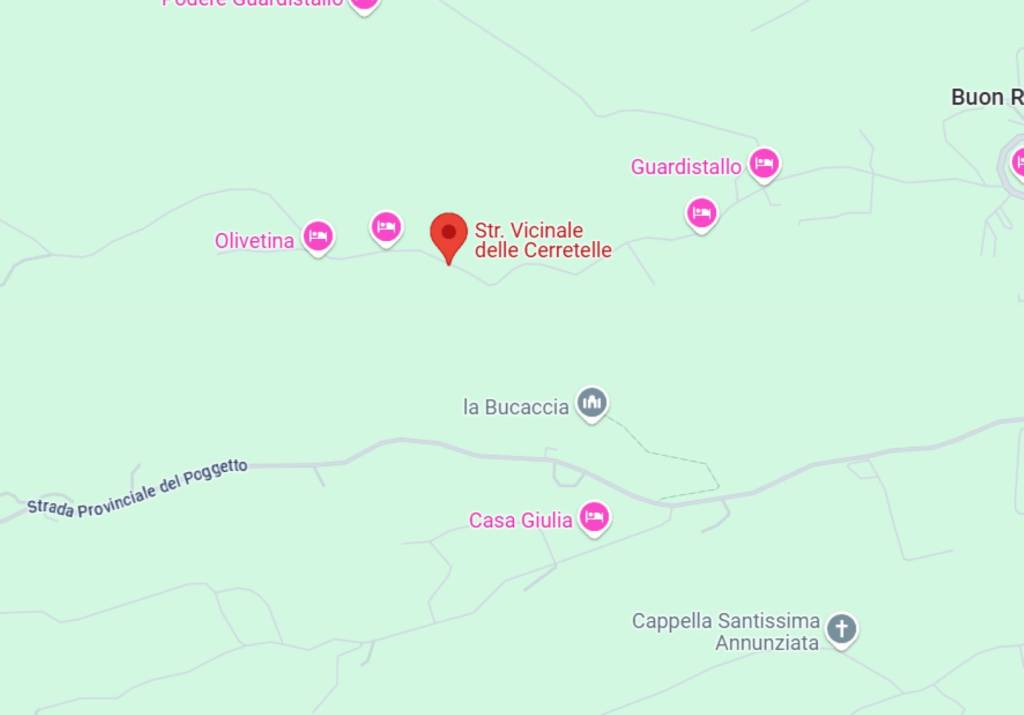Select the Guardistallo hotel marker
The image size is (1024, 715).
[x=764, y=163]
